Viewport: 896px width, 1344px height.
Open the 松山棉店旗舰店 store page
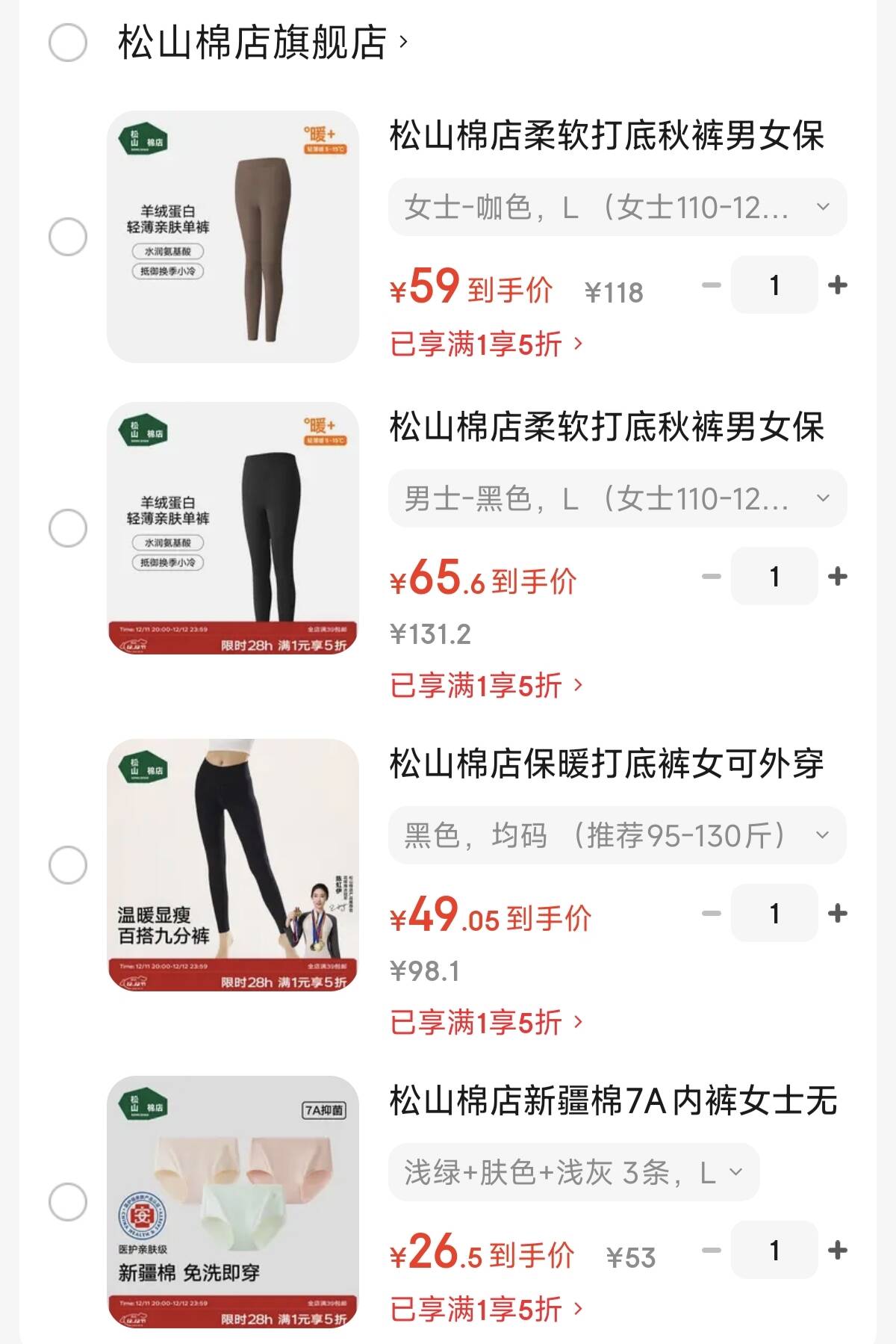pos(261,43)
